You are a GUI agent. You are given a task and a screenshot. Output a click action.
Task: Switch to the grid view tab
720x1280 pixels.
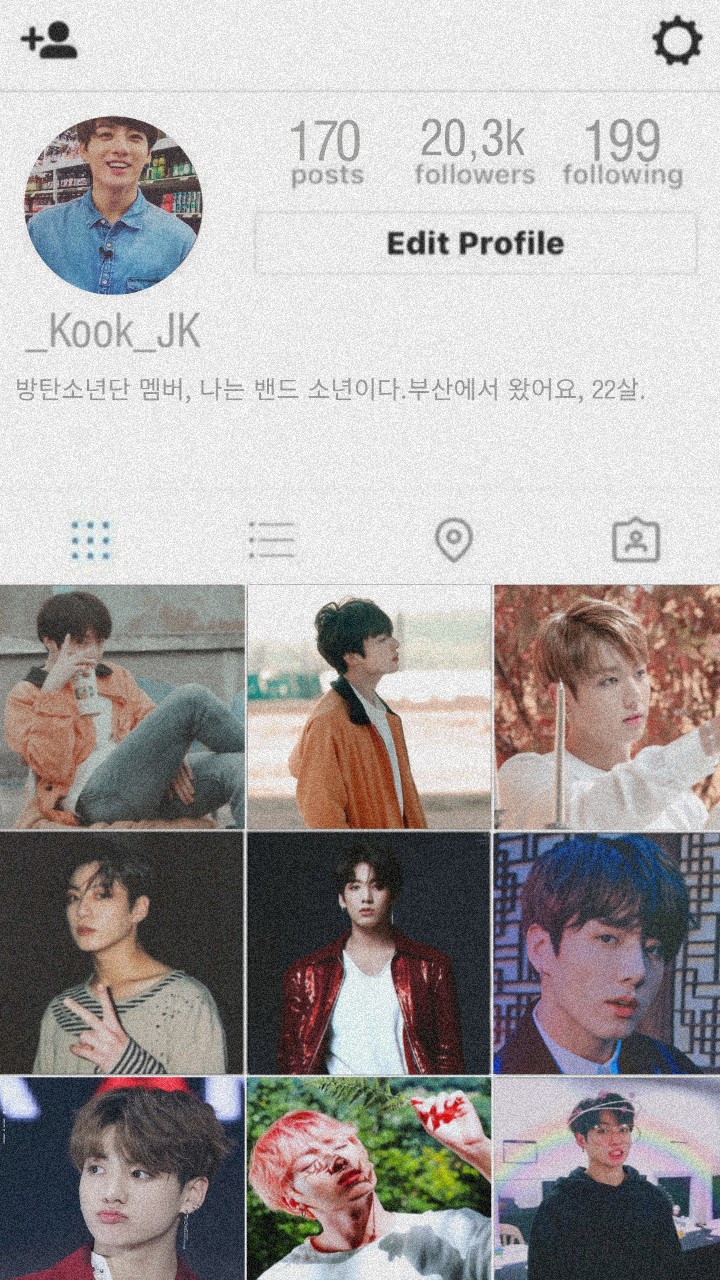click(91, 541)
